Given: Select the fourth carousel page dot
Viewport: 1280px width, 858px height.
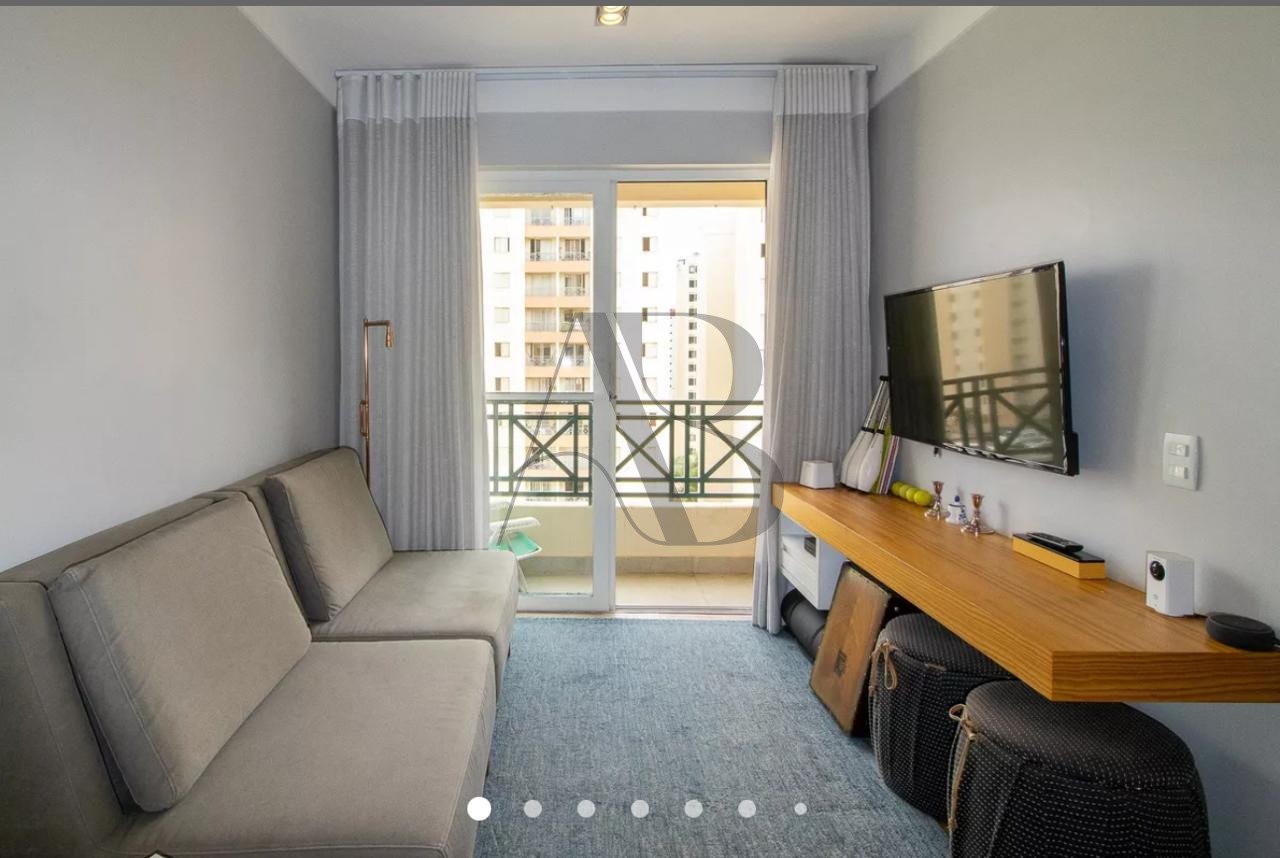Looking at the screenshot, I should (640, 808).
